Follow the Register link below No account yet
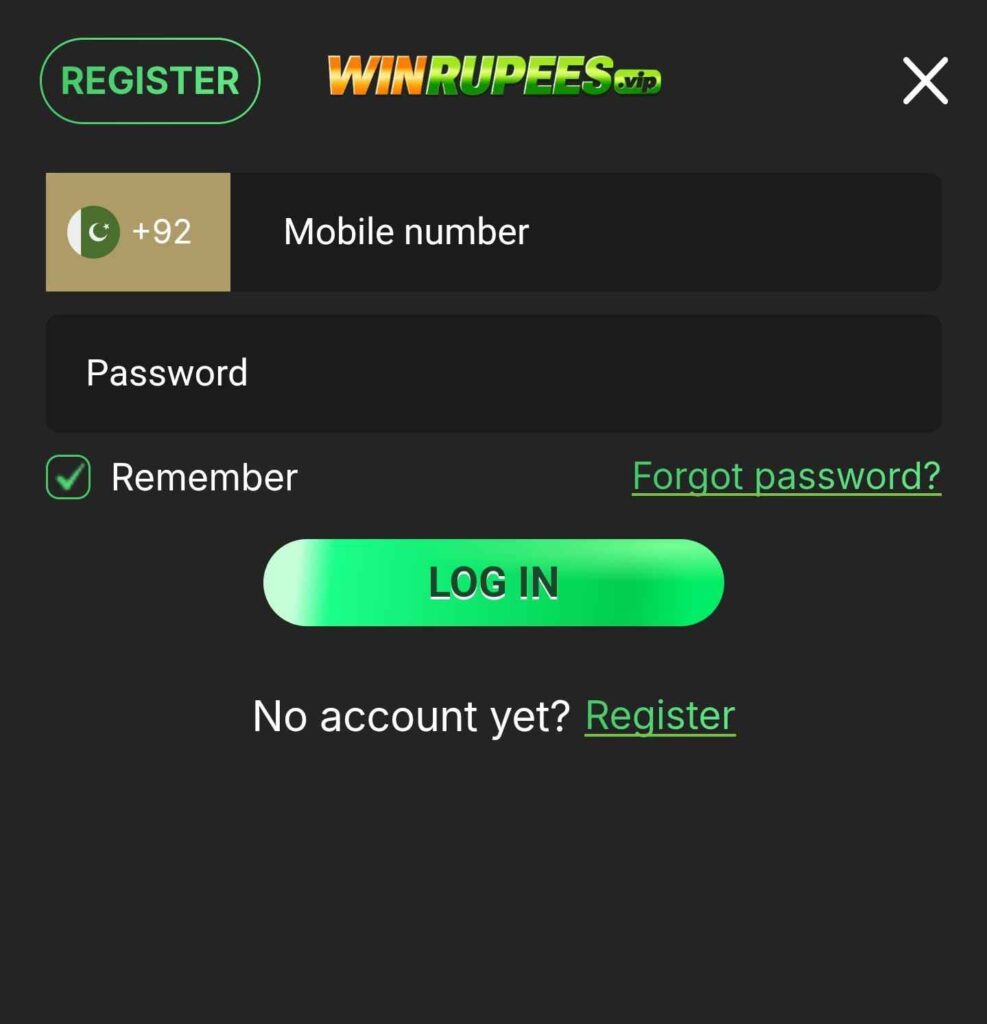Viewport: 987px width, 1024px height. coord(660,716)
